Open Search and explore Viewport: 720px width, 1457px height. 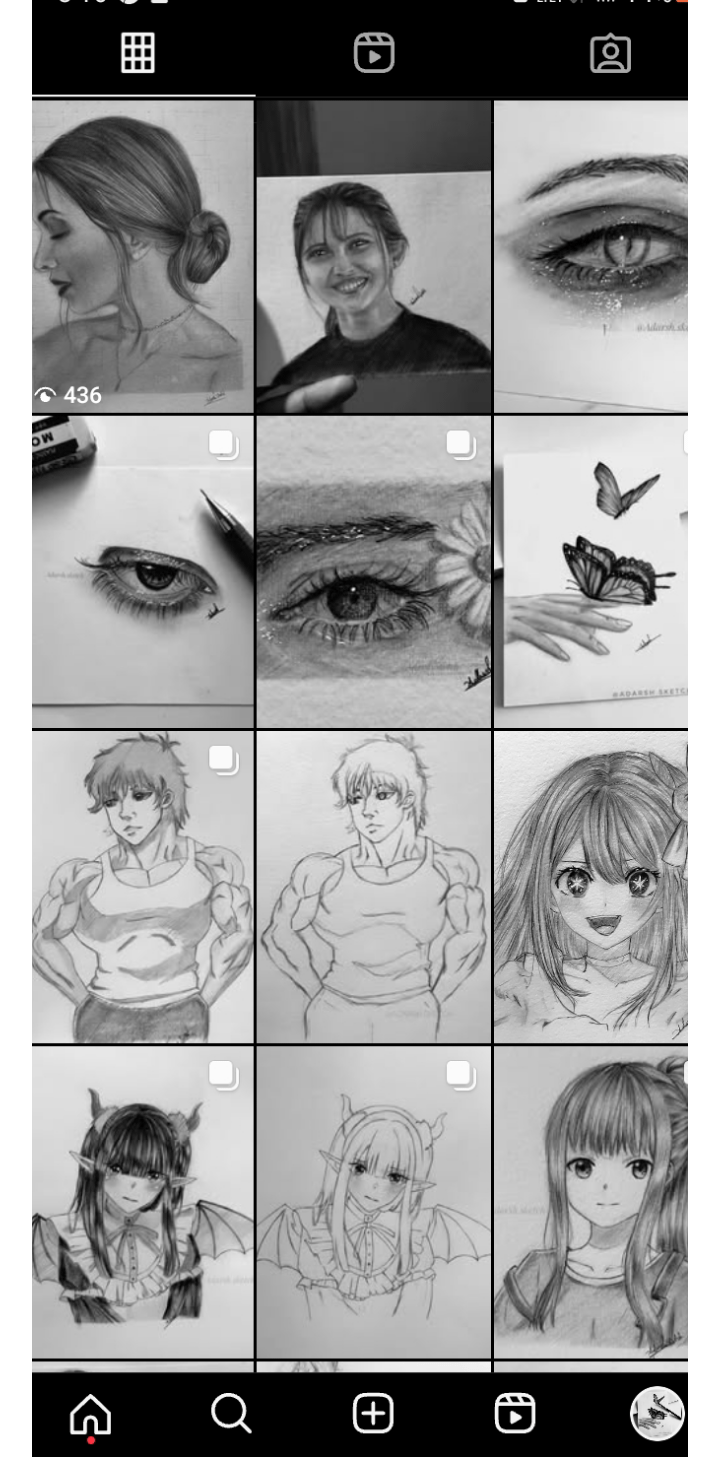click(231, 1414)
